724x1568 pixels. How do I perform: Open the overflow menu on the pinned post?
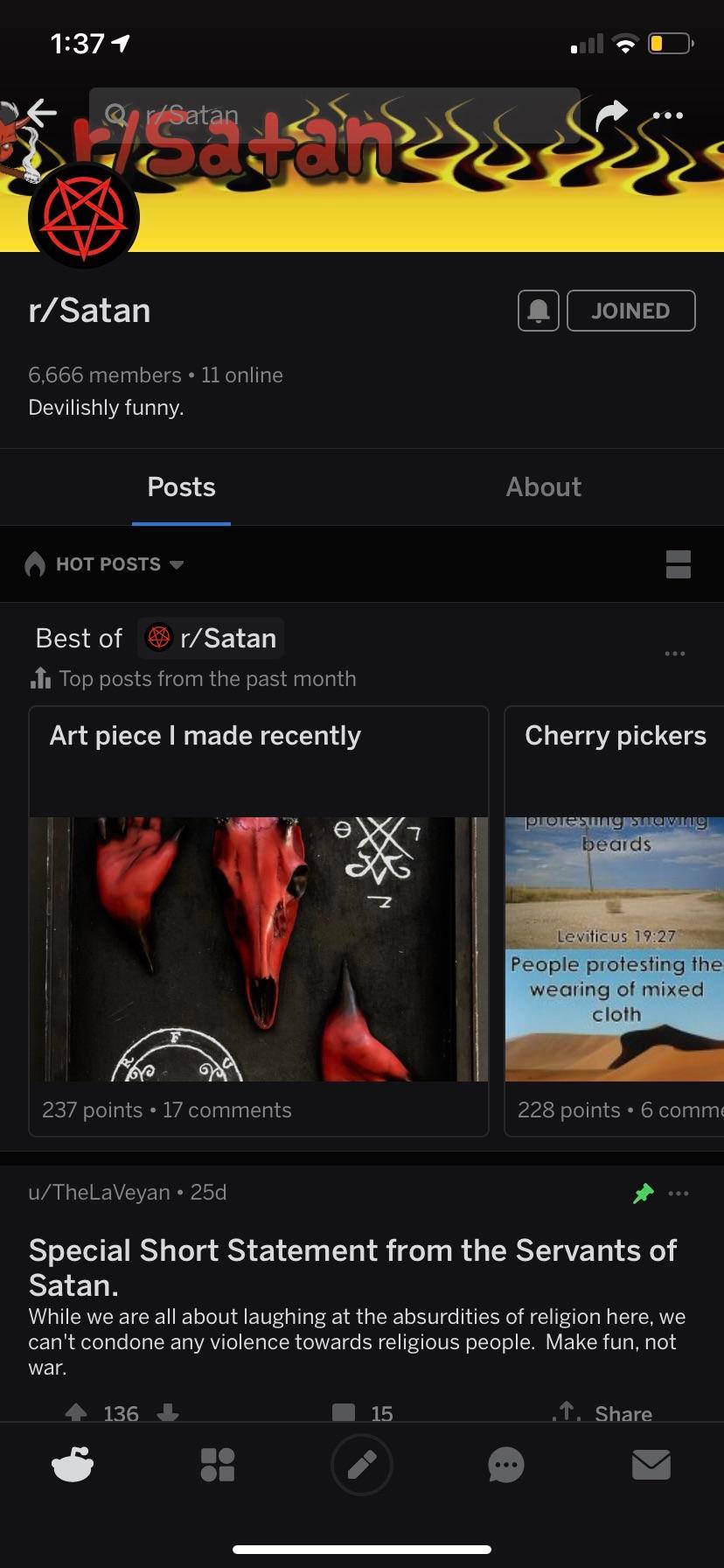click(x=679, y=1193)
